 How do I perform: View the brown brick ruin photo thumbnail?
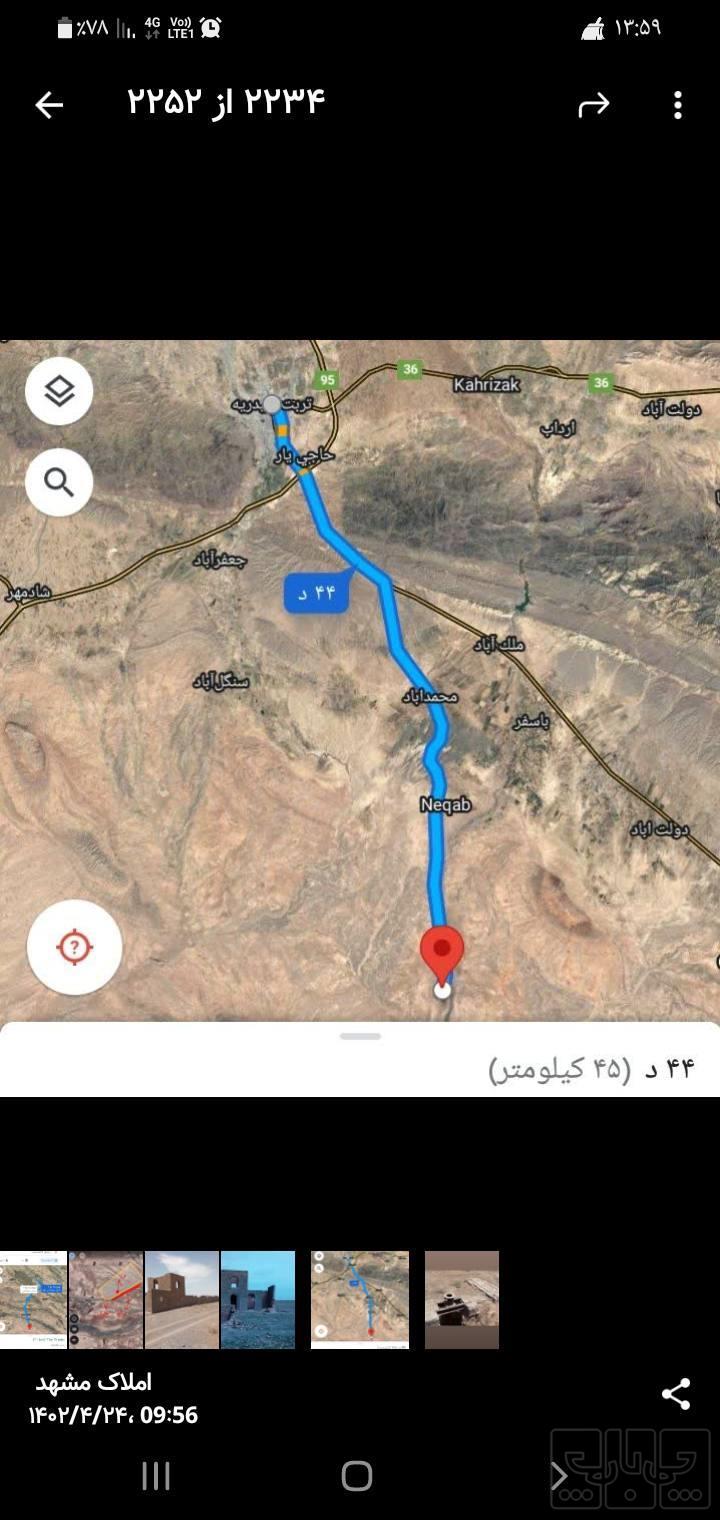pos(182,1300)
